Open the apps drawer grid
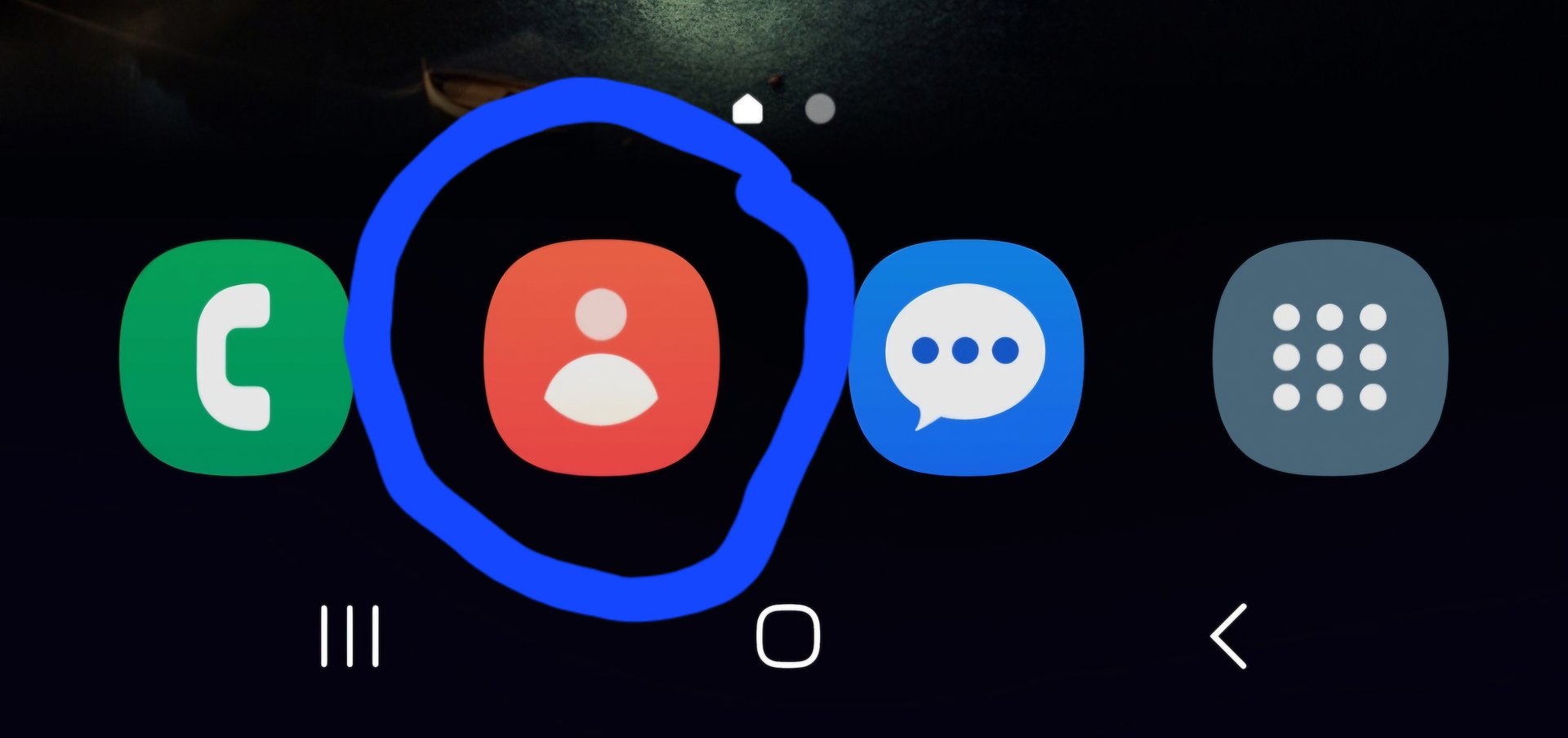Viewport: 1568px width, 738px height. [x=1330, y=358]
